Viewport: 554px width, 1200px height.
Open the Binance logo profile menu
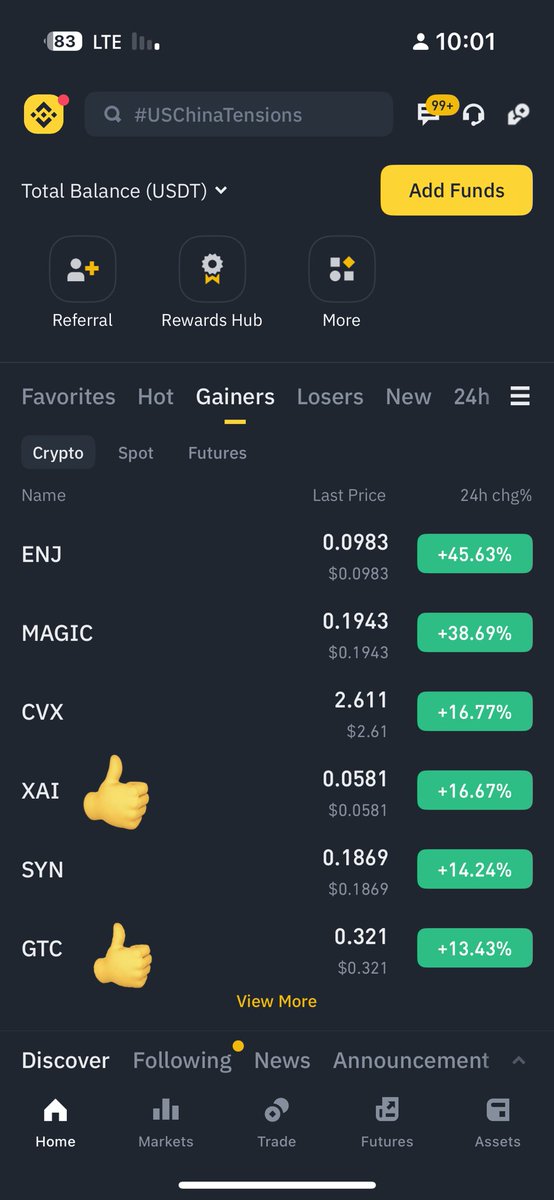click(x=44, y=115)
